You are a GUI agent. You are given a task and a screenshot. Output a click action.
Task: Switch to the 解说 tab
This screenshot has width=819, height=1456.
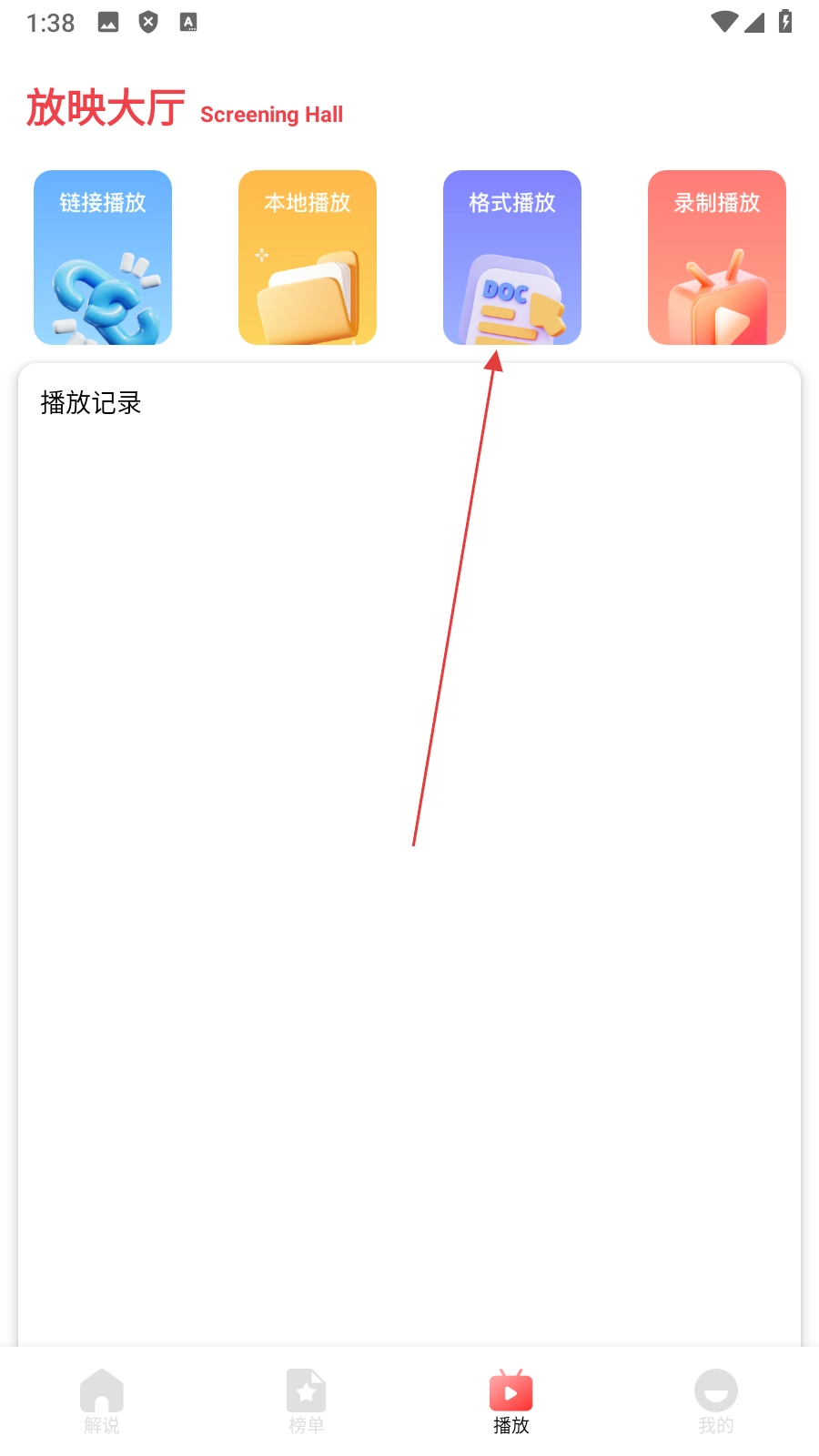click(x=102, y=1401)
